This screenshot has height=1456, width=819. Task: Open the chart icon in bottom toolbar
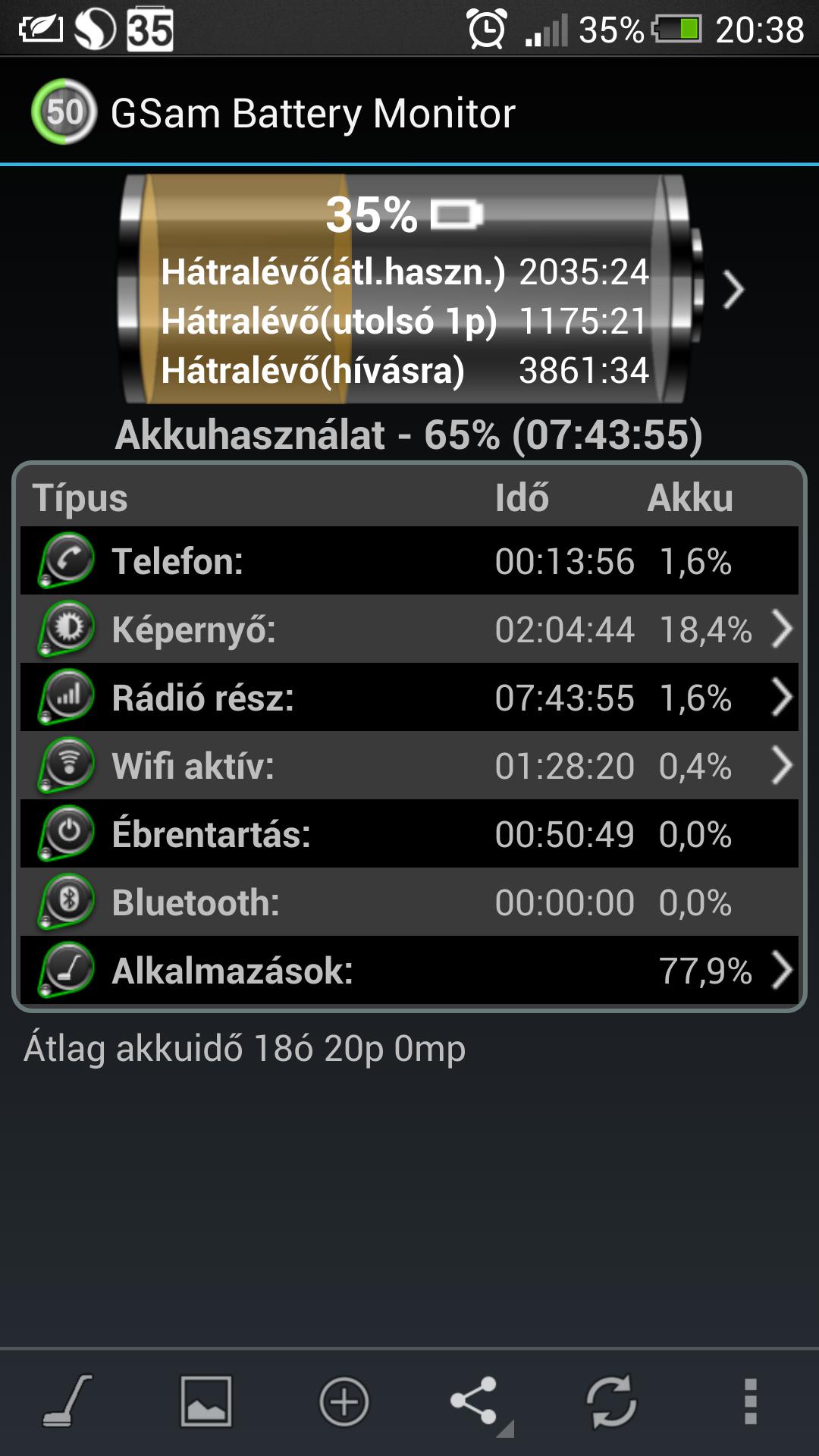[206, 1401]
